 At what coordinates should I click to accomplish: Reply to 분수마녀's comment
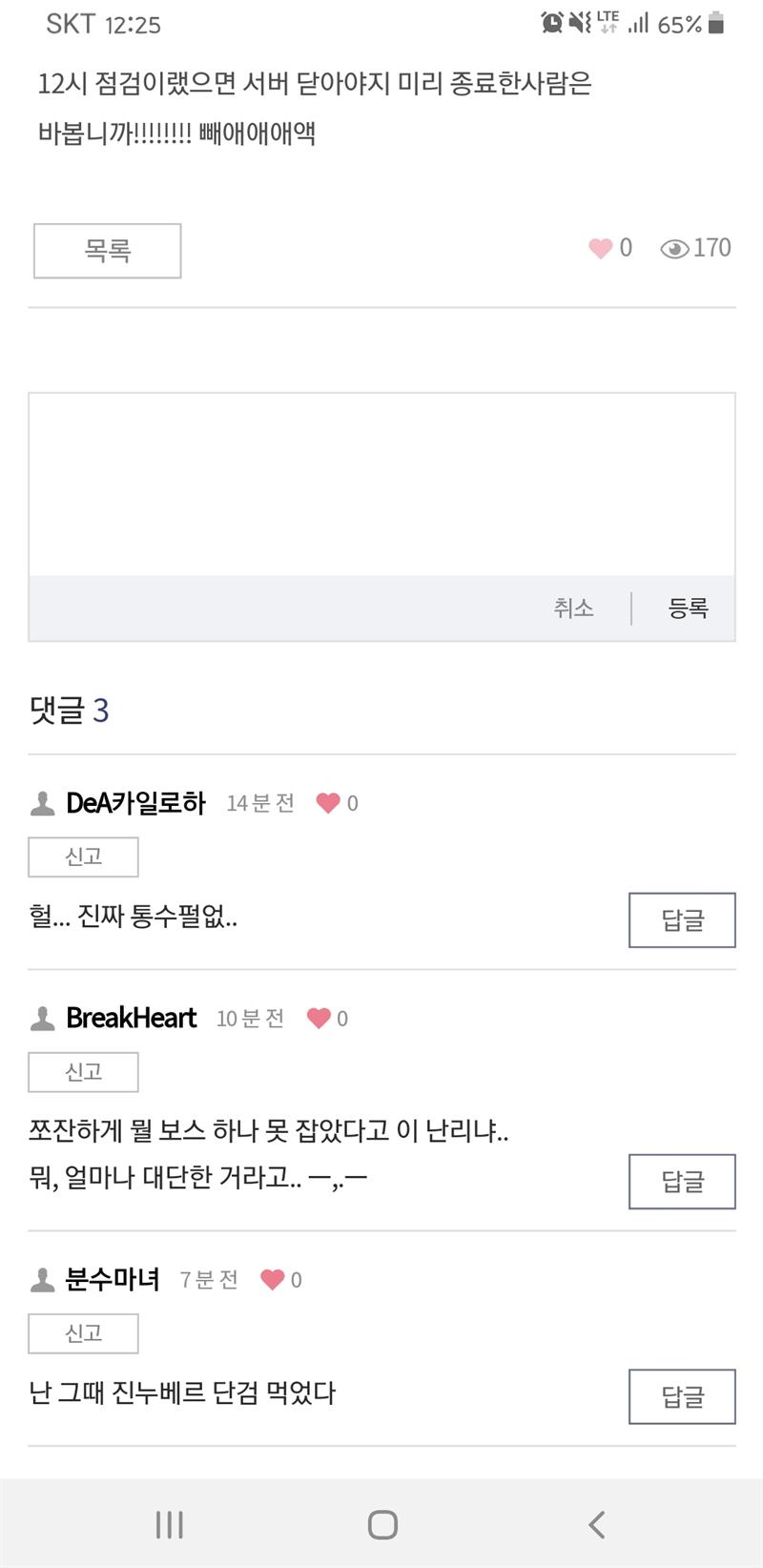point(682,1397)
